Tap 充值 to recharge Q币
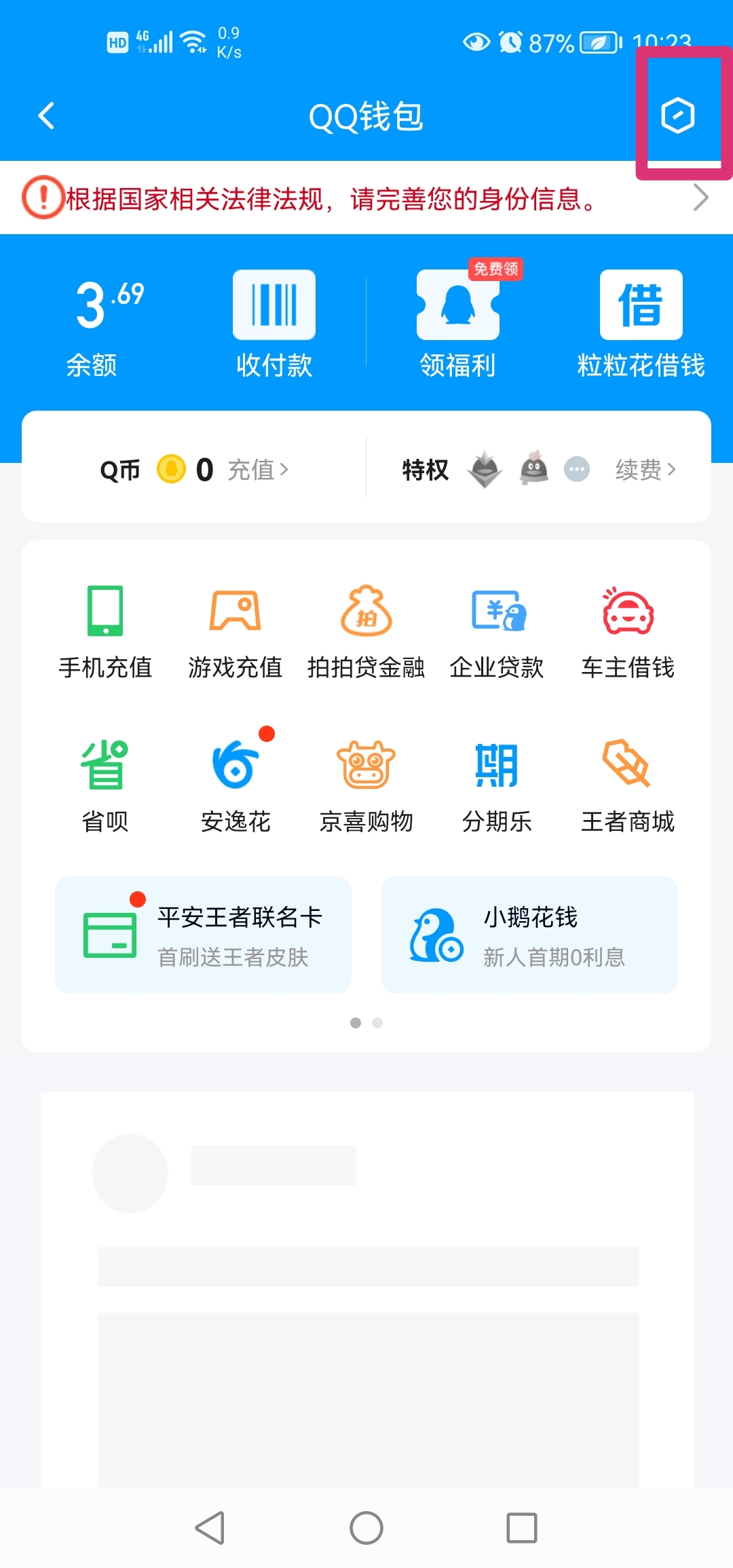The height and width of the screenshot is (1568, 733). point(257,470)
